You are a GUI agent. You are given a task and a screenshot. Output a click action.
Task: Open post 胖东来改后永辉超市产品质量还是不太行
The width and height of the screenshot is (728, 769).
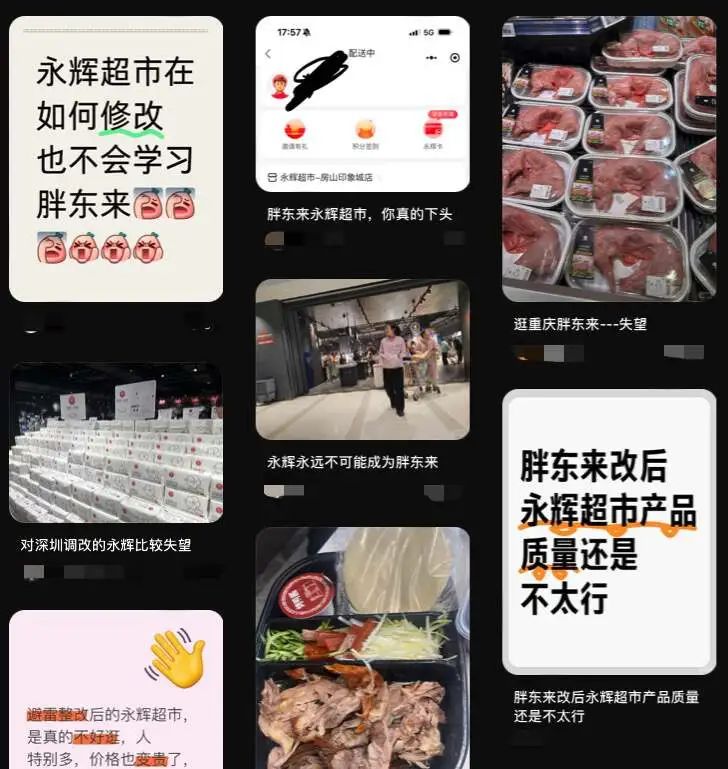[x=609, y=531]
